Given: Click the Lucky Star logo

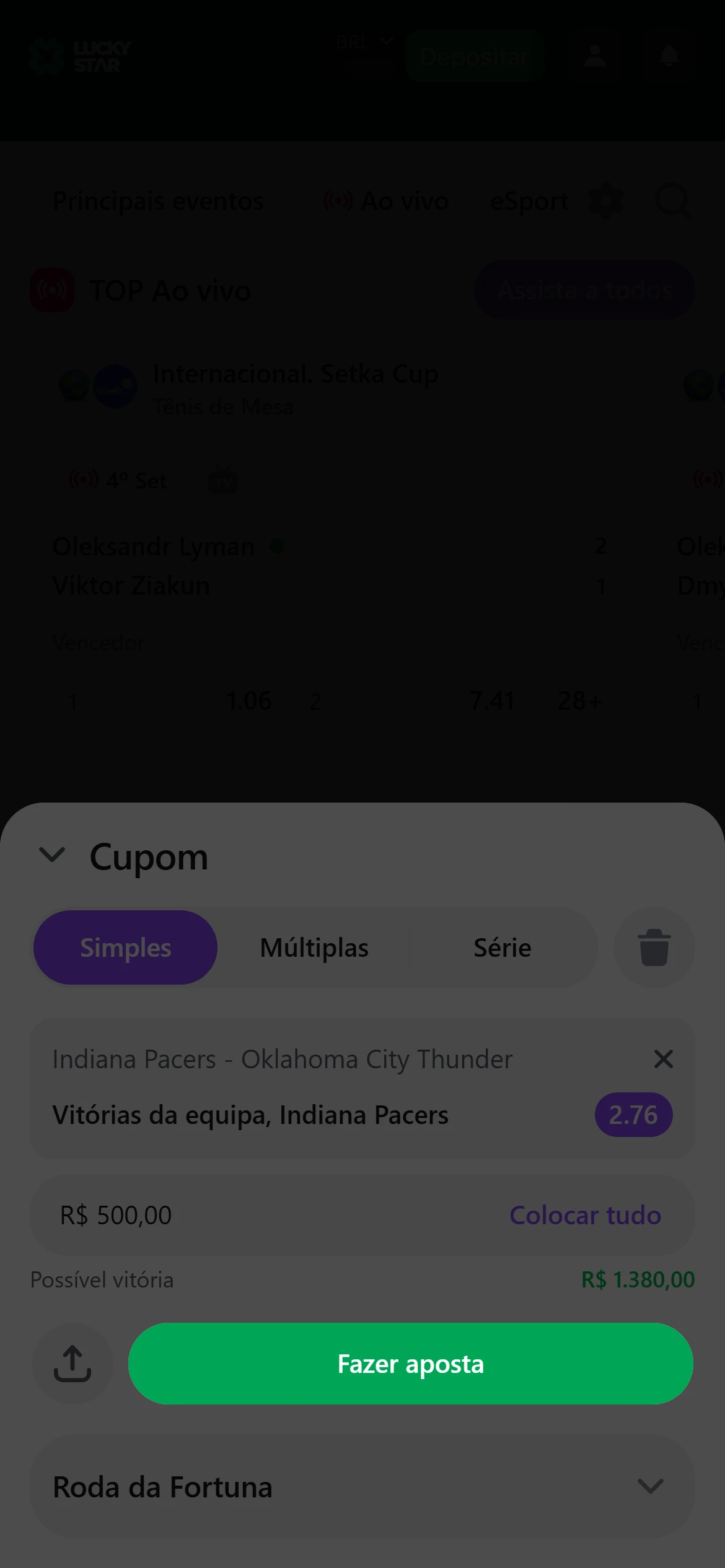Looking at the screenshot, I should (81, 56).
